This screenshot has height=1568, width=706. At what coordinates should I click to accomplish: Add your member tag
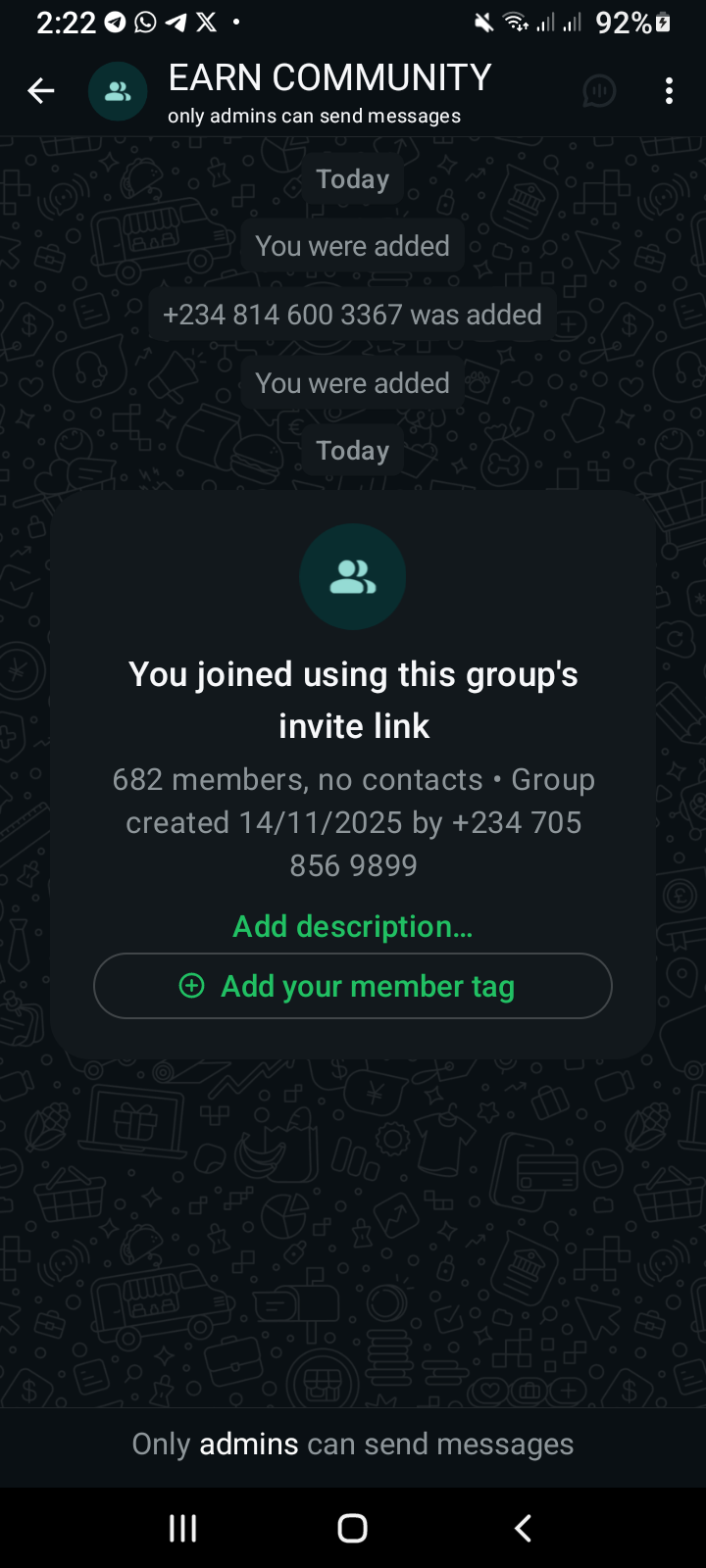[353, 986]
